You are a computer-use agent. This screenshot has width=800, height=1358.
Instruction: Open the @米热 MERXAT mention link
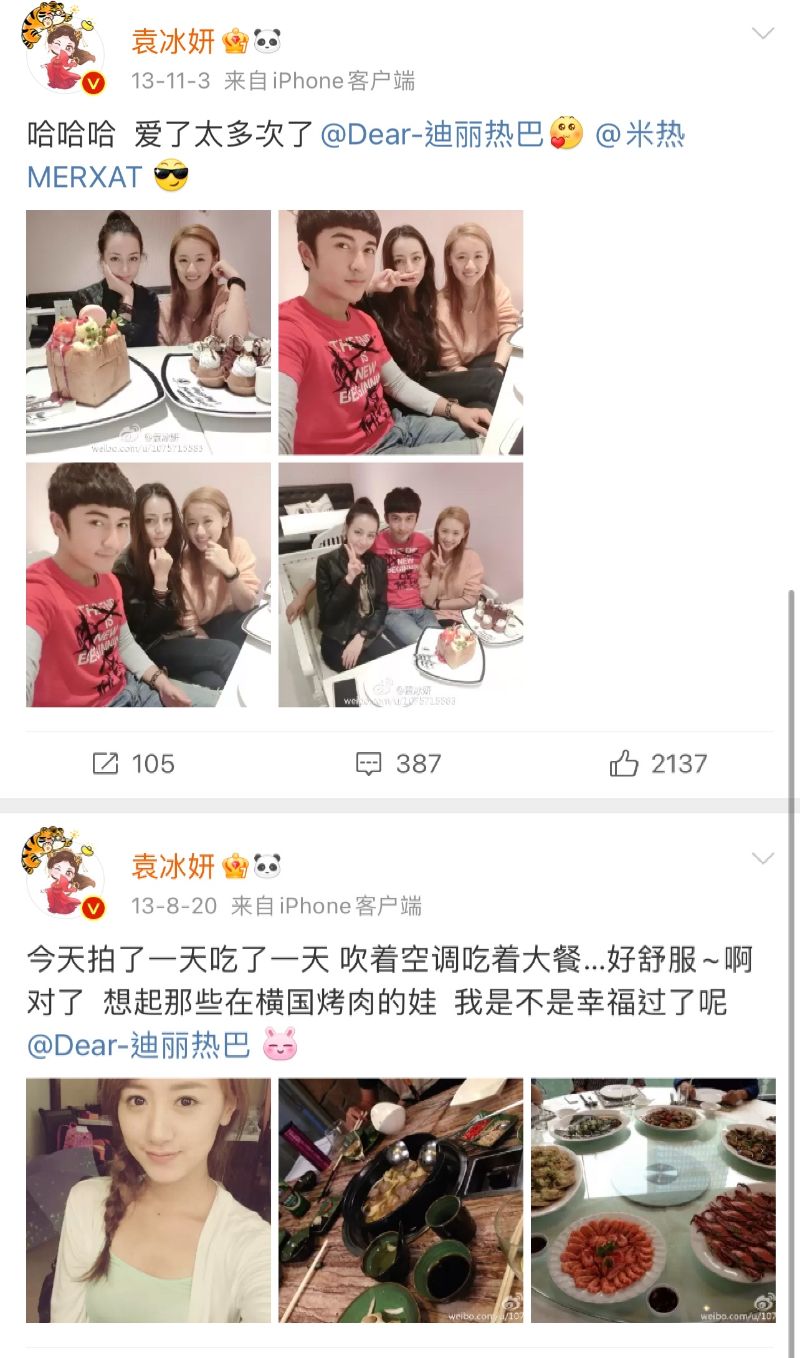(x=85, y=176)
